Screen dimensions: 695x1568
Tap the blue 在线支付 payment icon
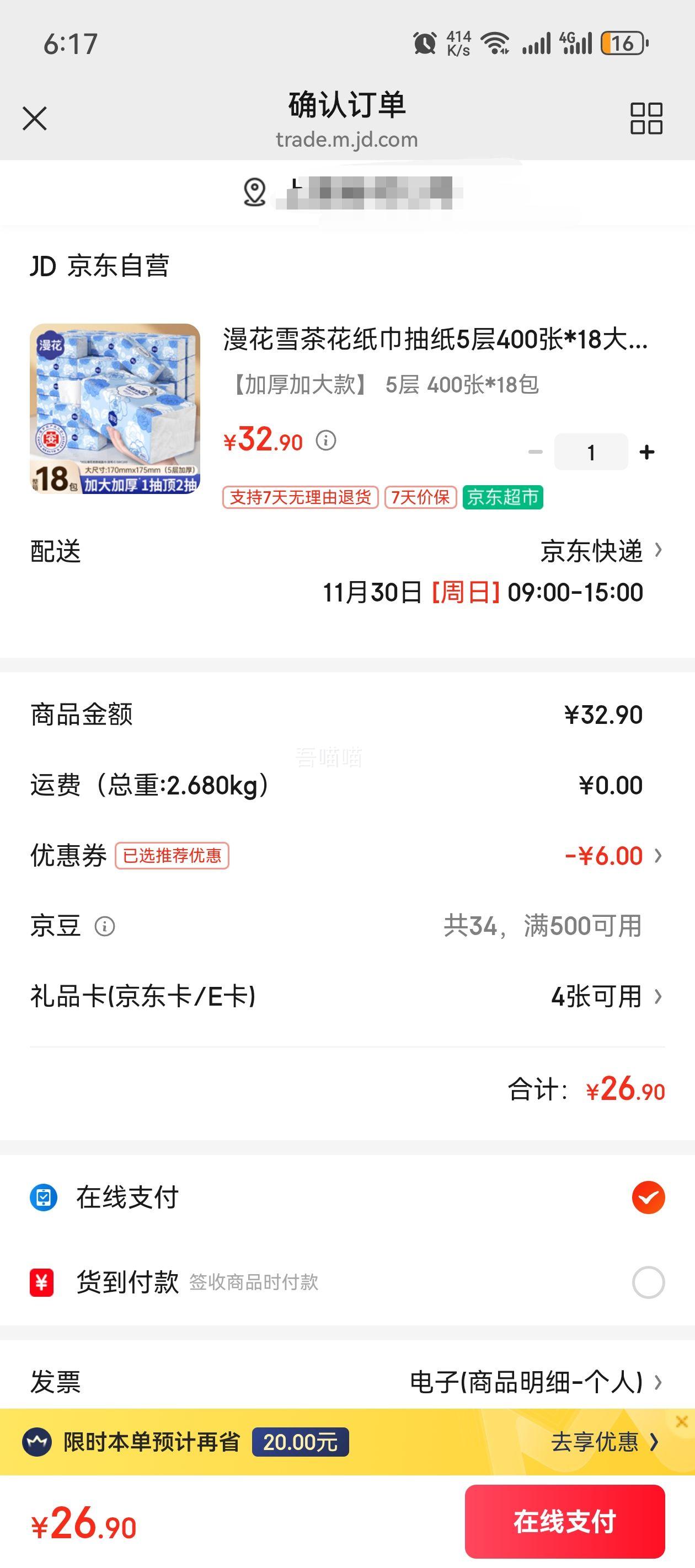tap(43, 1198)
